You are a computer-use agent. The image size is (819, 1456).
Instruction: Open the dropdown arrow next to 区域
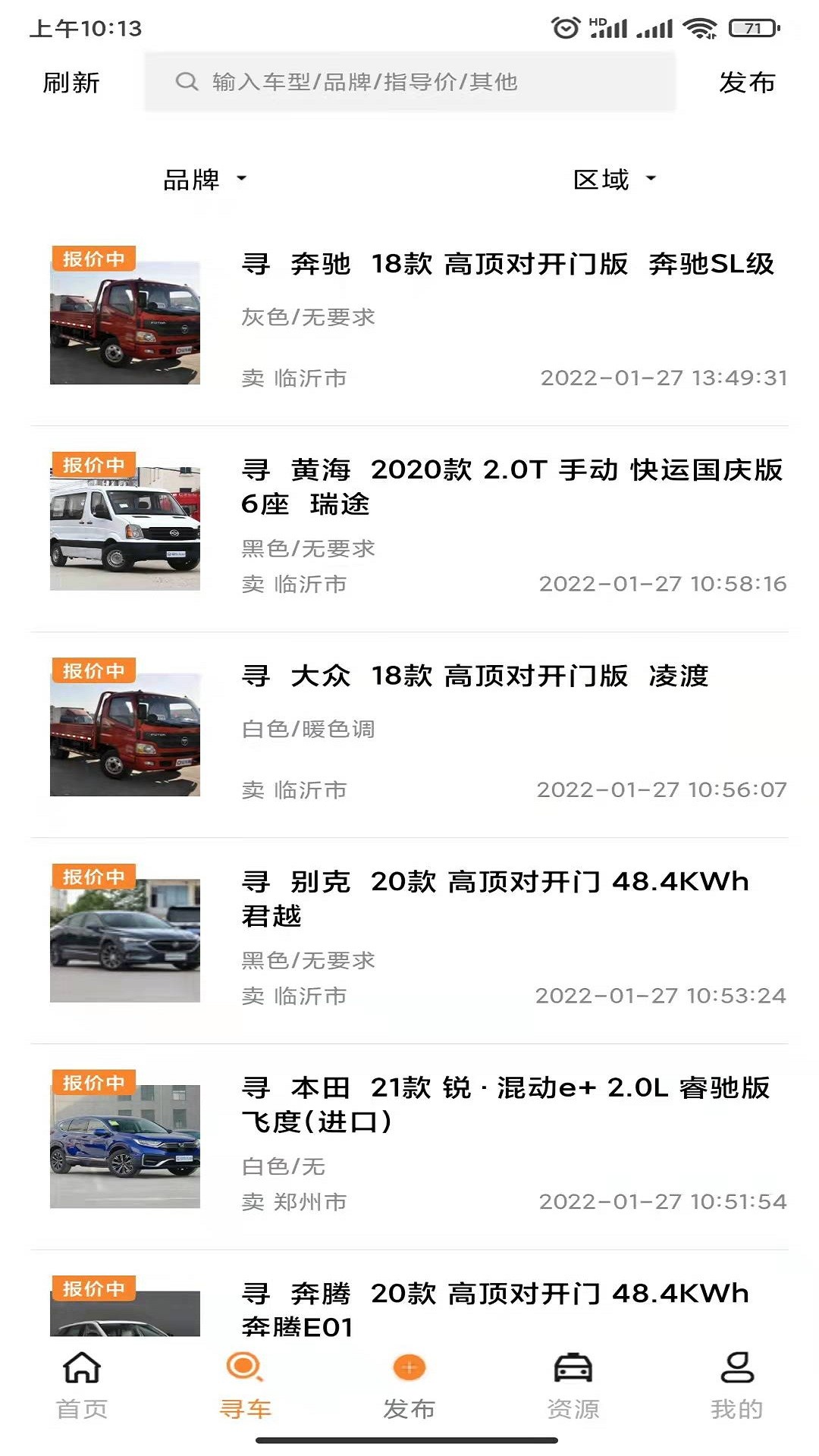click(x=651, y=181)
